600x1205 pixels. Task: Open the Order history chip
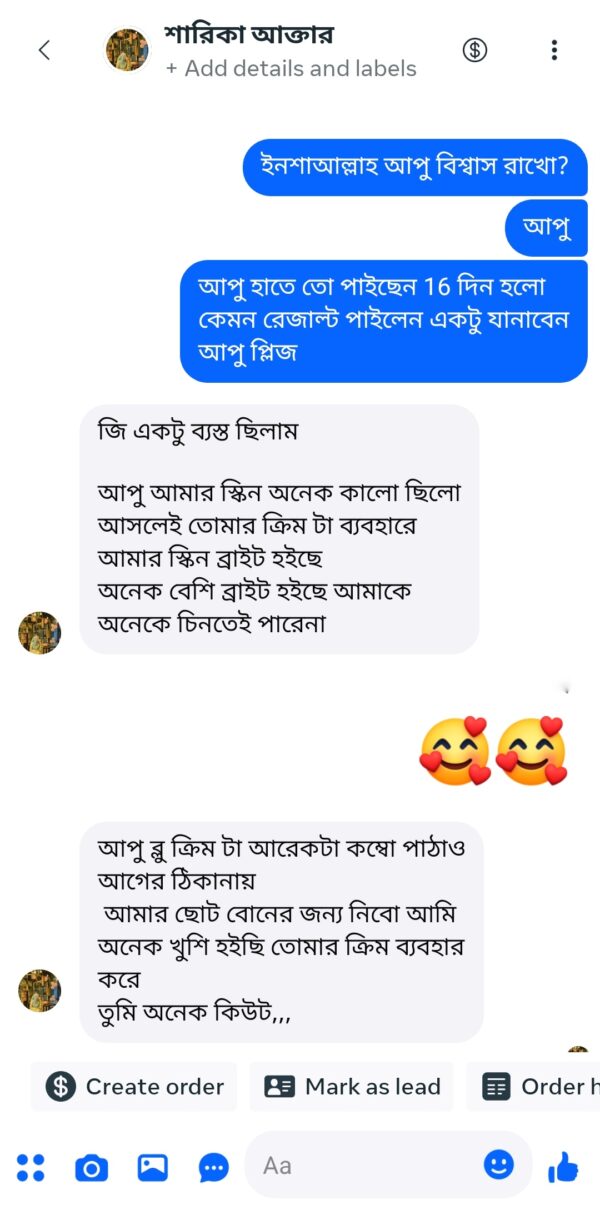tap(534, 1087)
